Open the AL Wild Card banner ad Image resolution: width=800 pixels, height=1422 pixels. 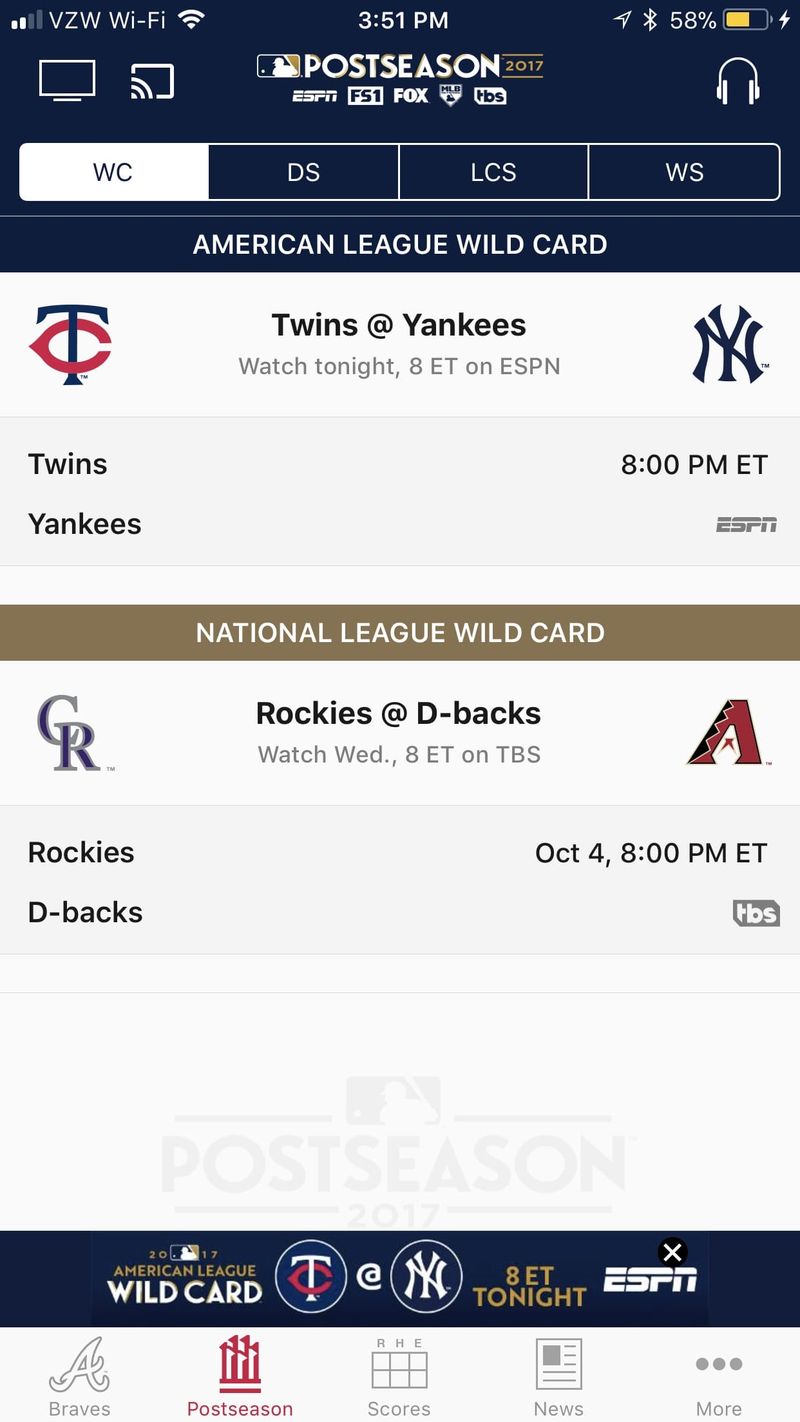(x=400, y=1278)
